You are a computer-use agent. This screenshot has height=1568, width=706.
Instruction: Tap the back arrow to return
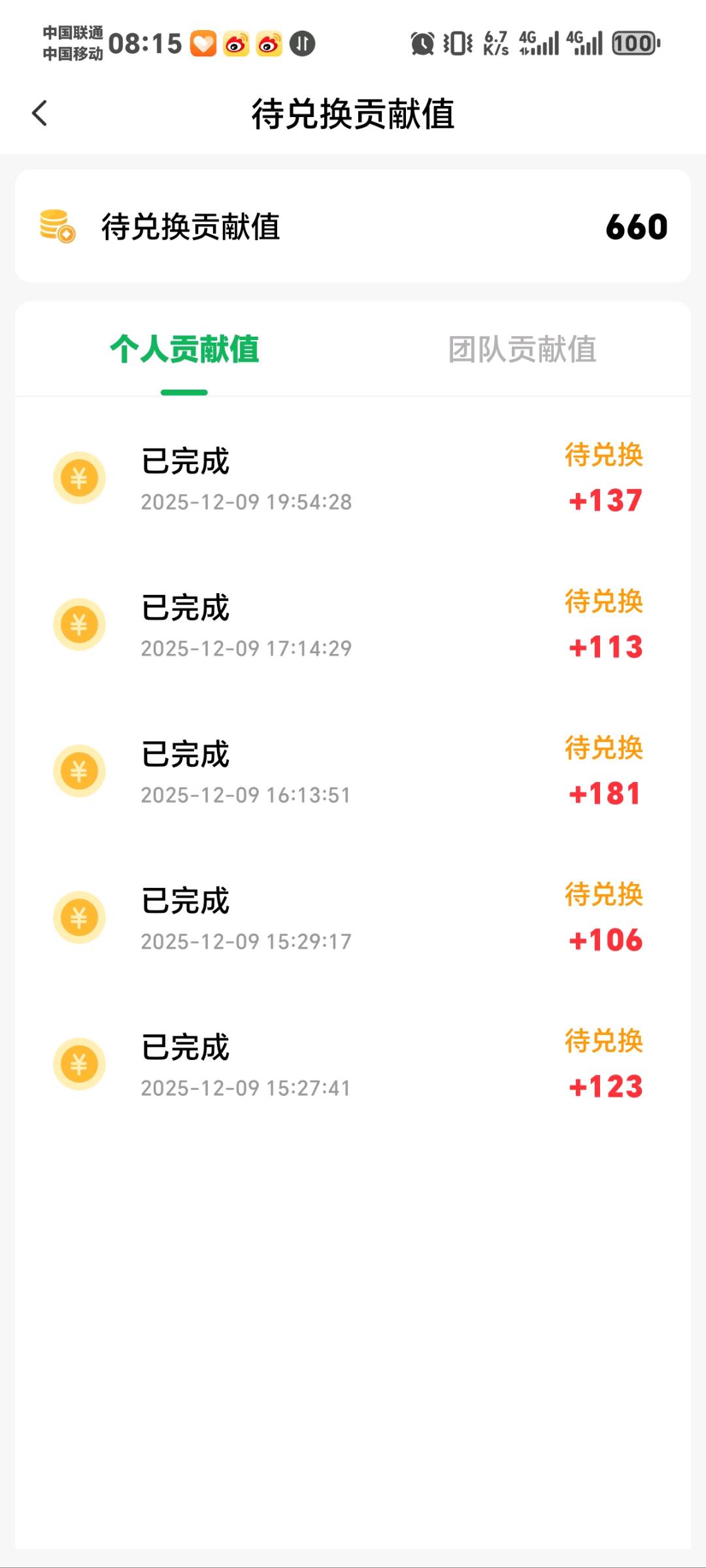[x=41, y=112]
